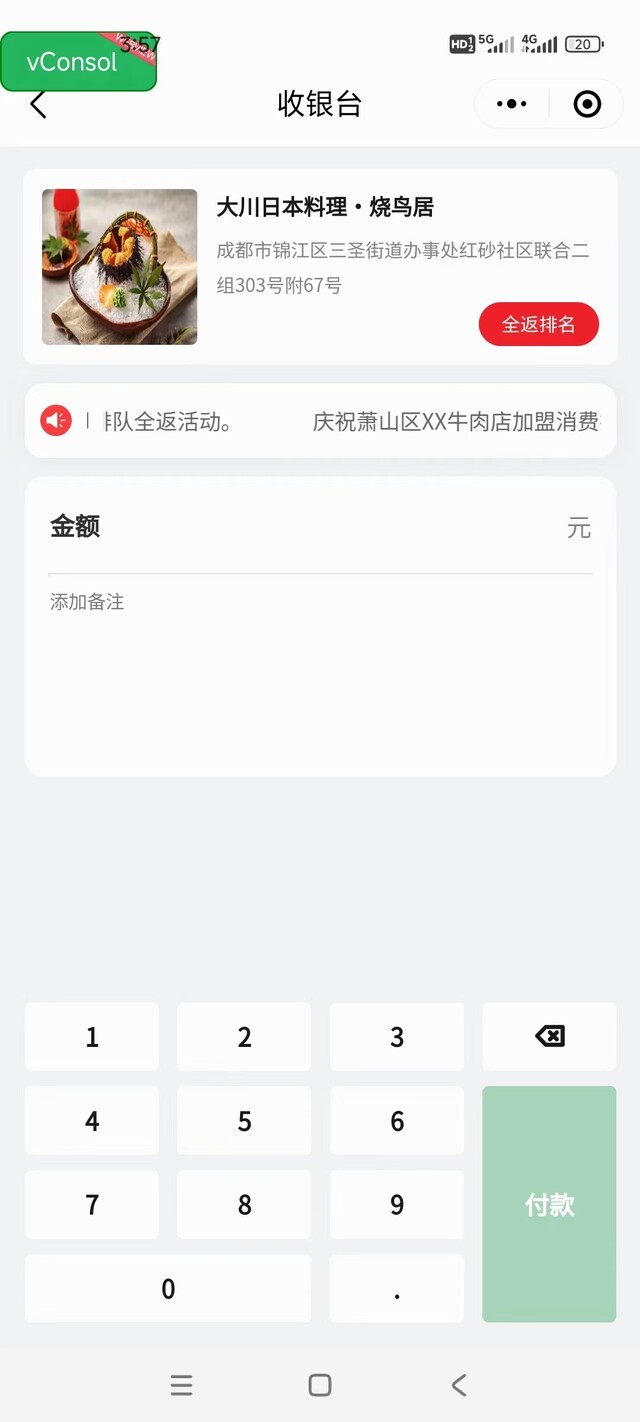Delete the last digit with backspace
The image size is (640, 1422).
click(549, 1037)
